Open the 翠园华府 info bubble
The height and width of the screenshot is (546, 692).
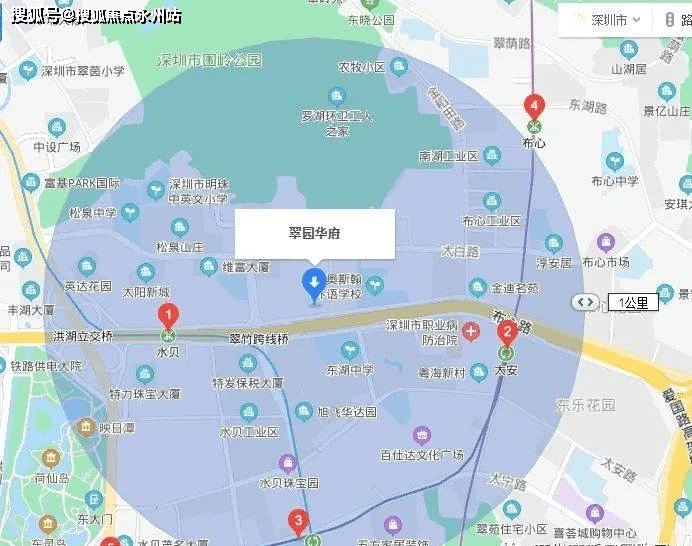click(x=314, y=234)
